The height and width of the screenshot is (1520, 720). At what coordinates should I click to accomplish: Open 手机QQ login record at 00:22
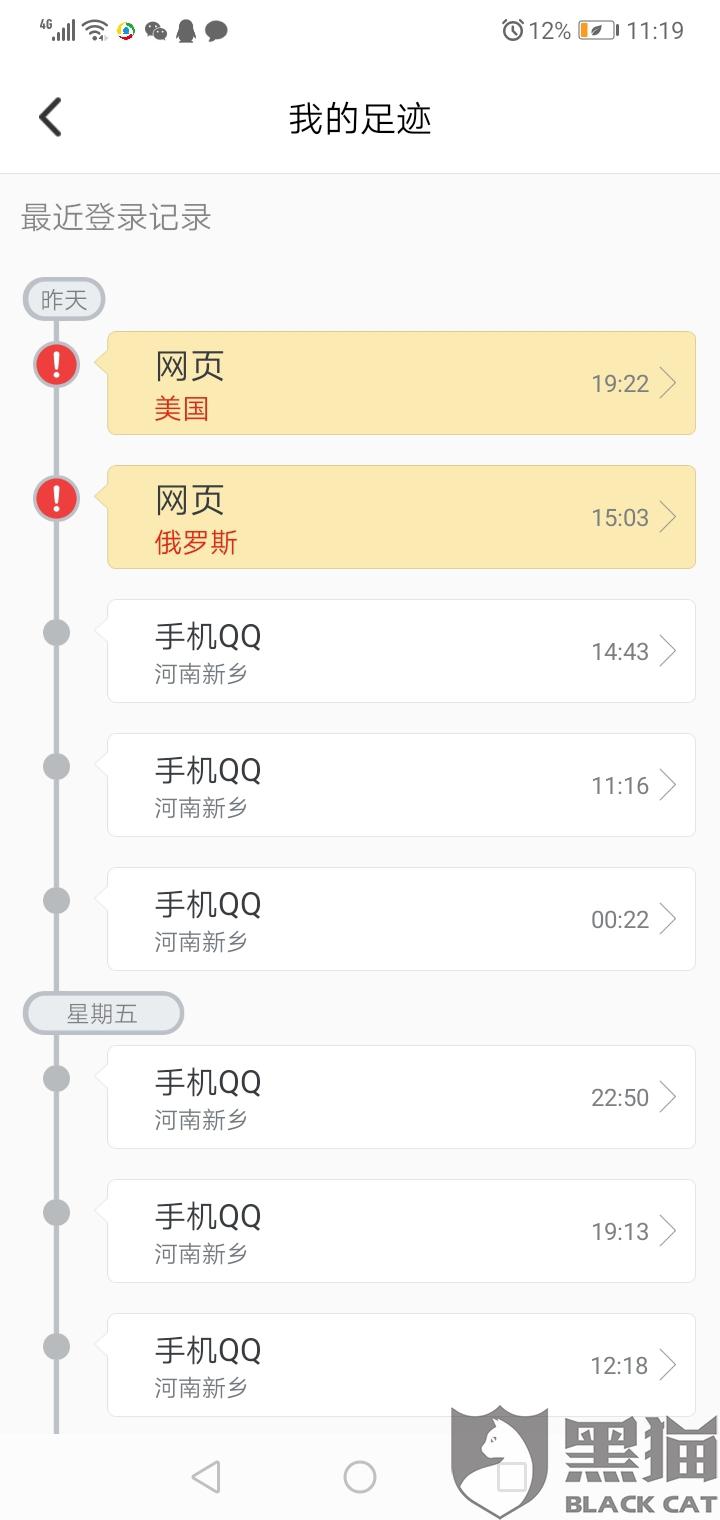click(x=401, y=919)
